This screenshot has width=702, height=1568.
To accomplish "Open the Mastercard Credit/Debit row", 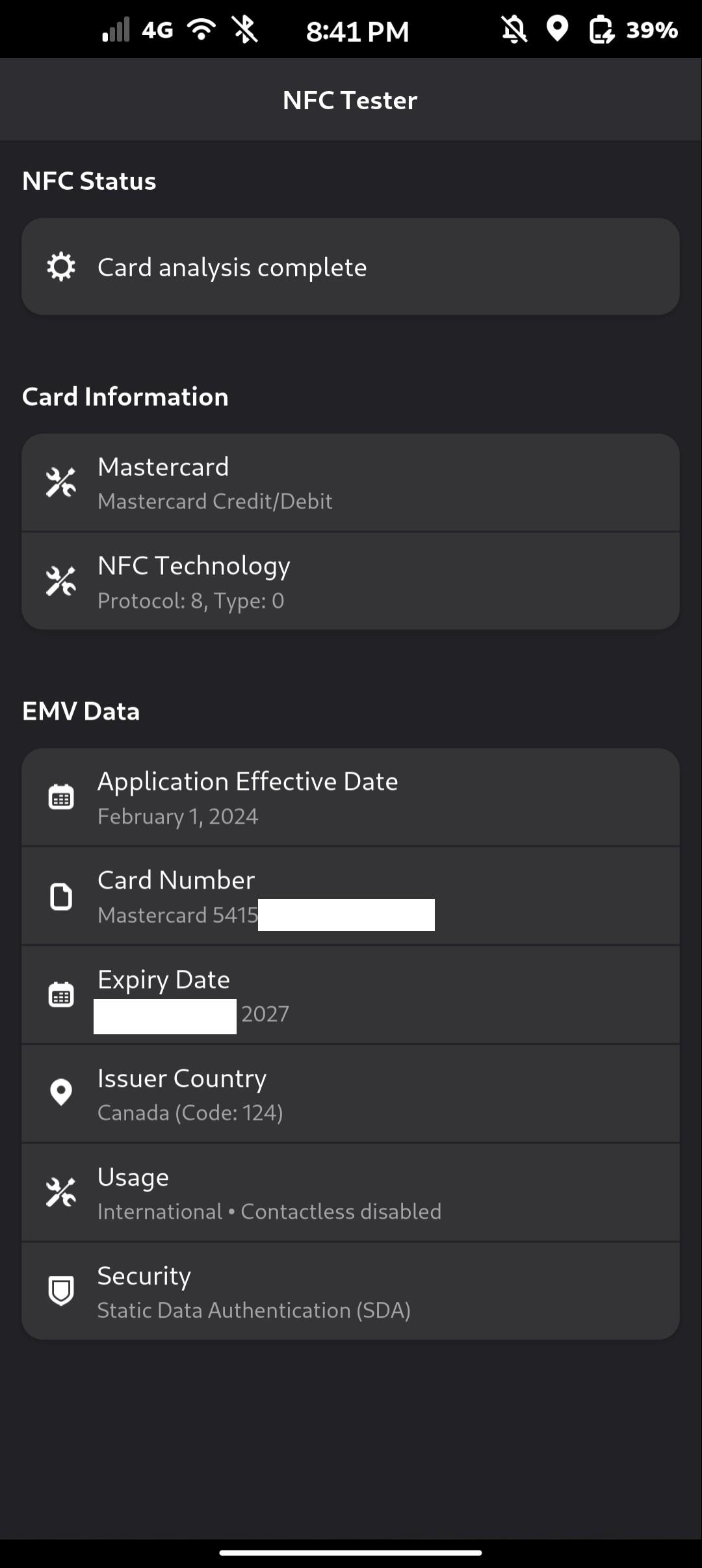I will (x=350, y=482).
